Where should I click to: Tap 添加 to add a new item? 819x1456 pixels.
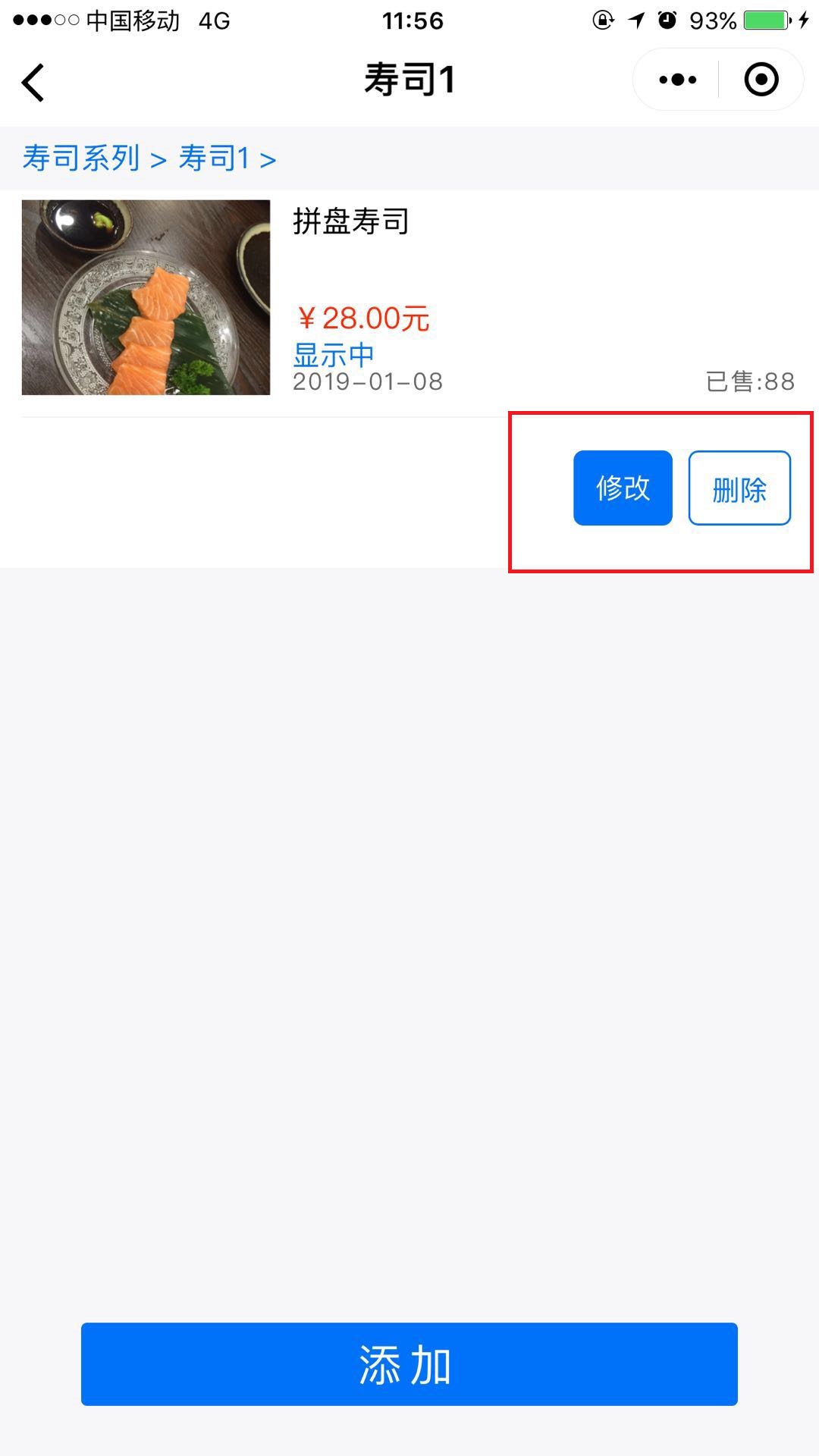pos(409,1364)
